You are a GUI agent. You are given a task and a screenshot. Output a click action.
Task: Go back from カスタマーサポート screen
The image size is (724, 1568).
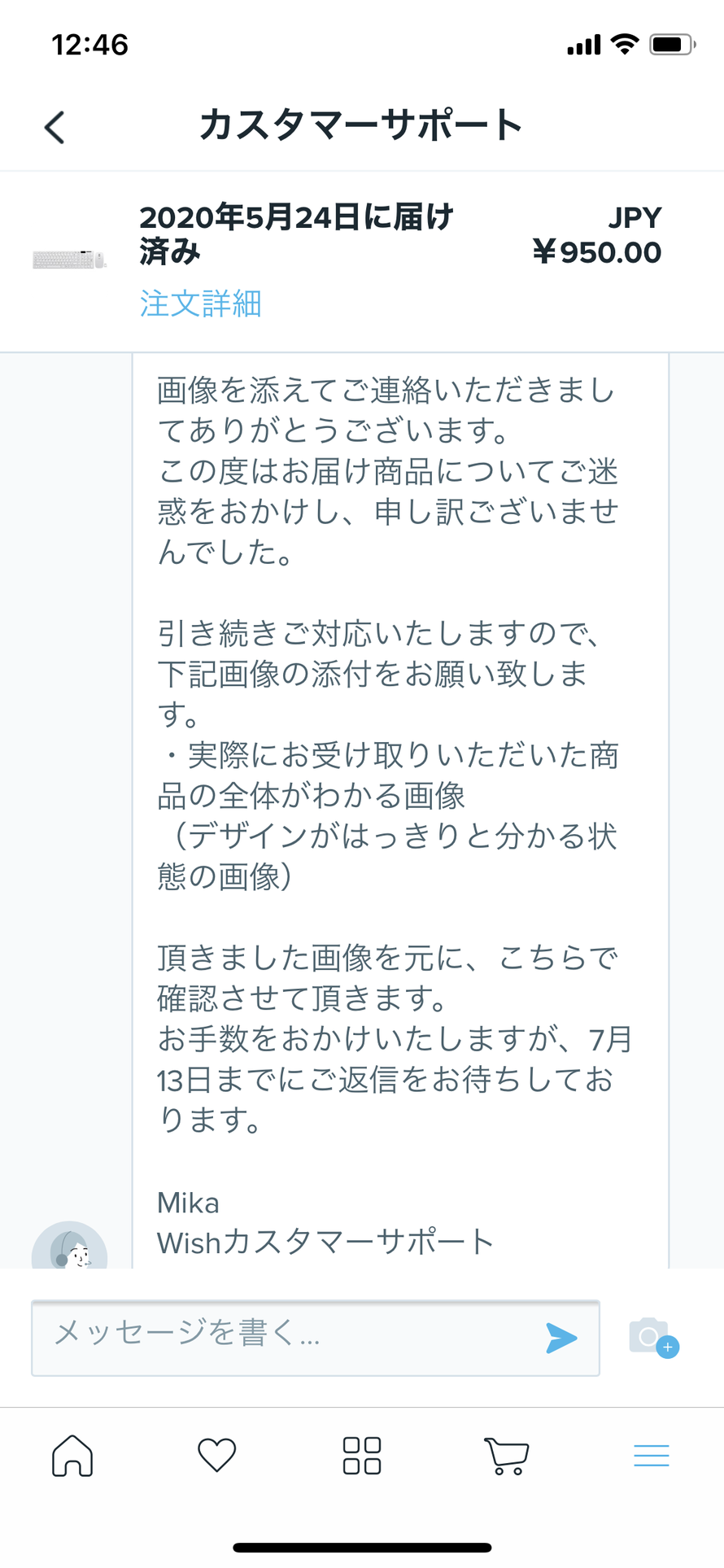[55, 128]
